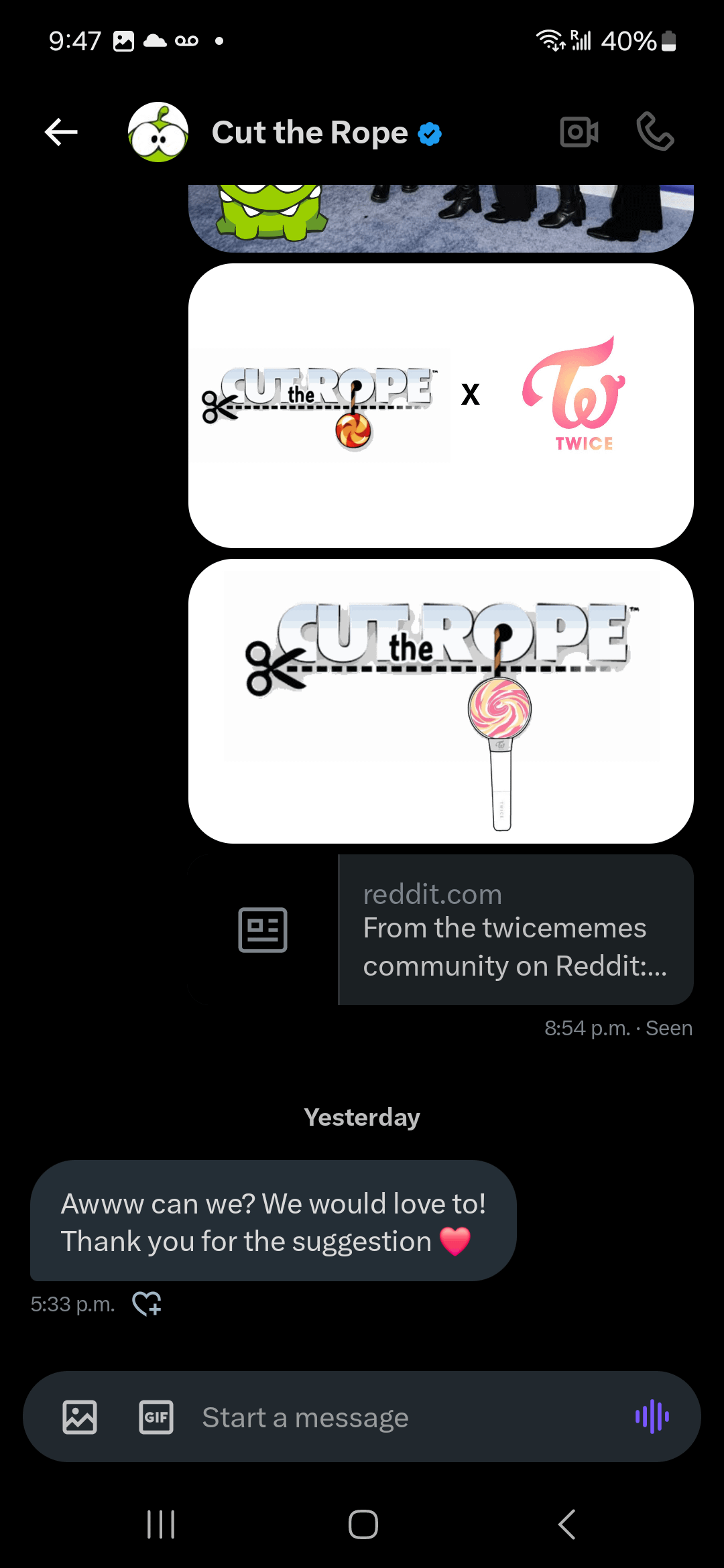The image size is (724, 1568).
Task: Add a reaction to the Awww message
Action: 147,1303
